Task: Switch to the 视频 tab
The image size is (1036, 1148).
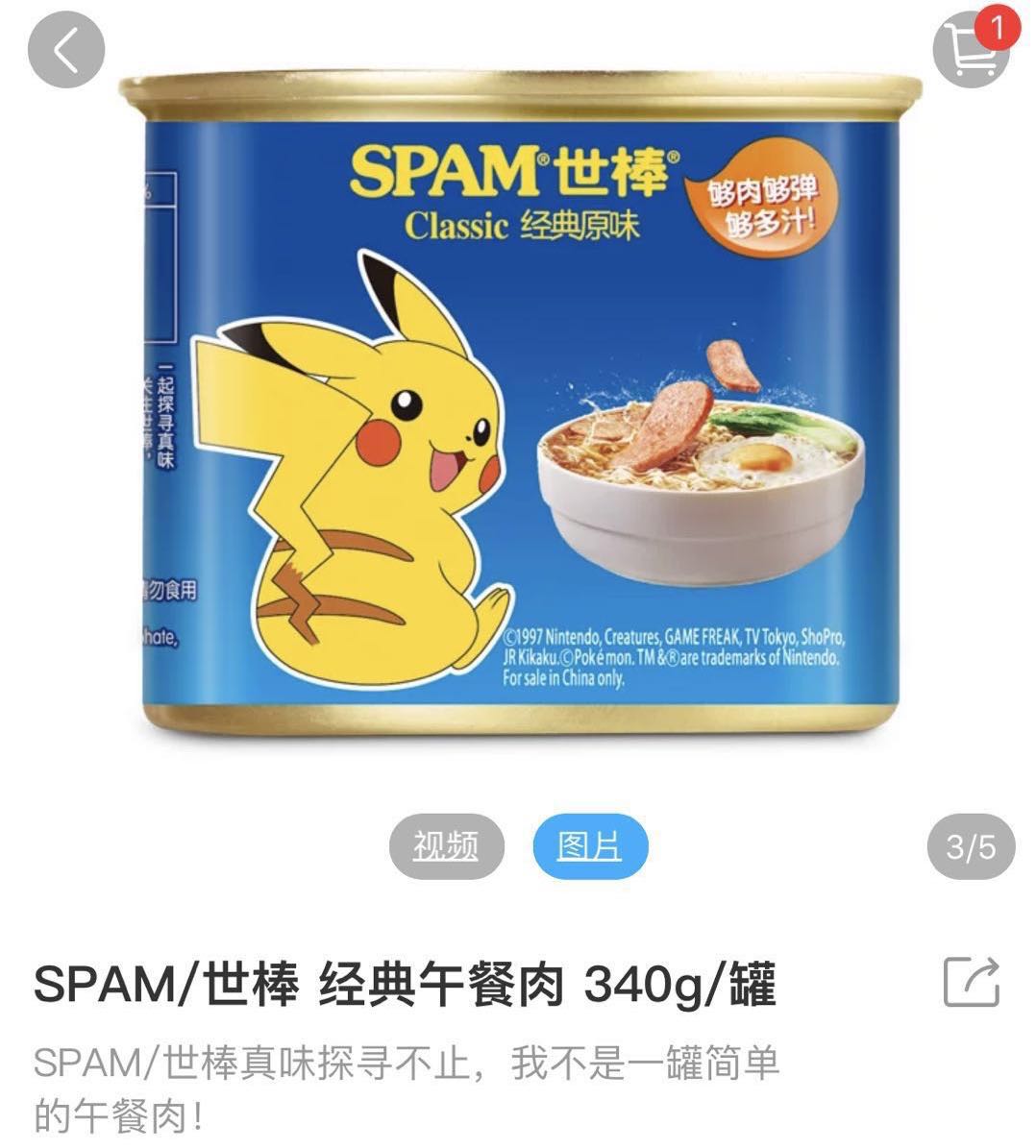Action: pos(446,846)
